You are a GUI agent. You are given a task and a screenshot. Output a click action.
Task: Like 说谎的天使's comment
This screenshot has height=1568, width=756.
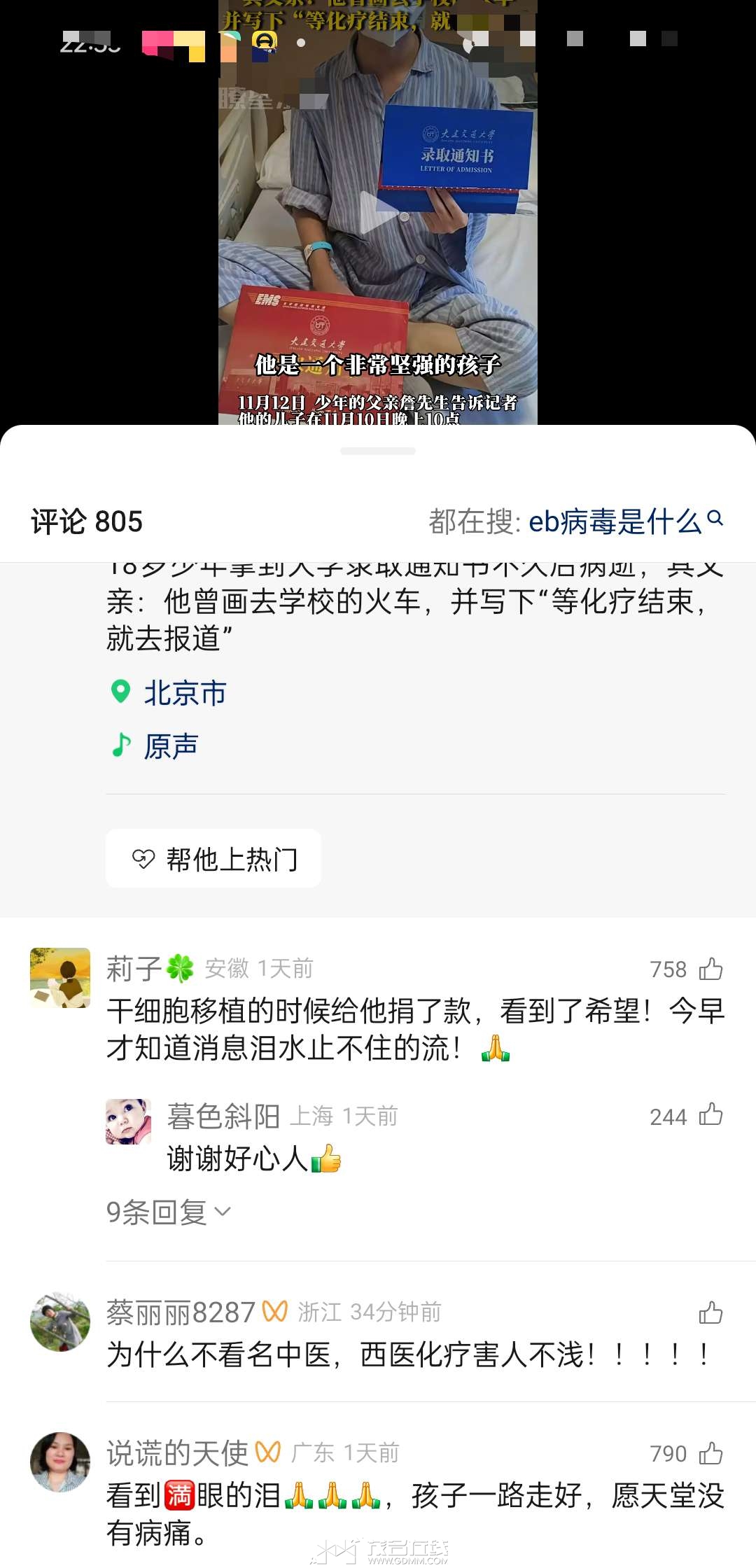click(710, 1453)
